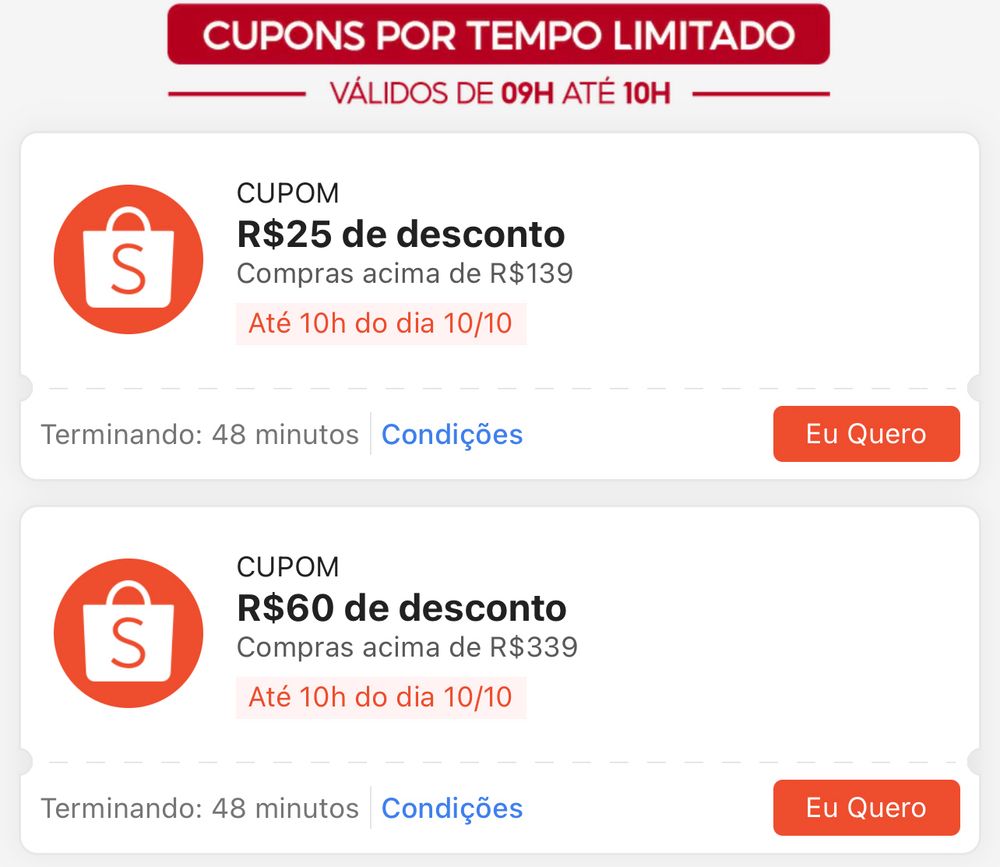View Condições of the R$60 coupon
This screenshot has width=1000, height=867.
pyautogui.click(x=452, y=809)
